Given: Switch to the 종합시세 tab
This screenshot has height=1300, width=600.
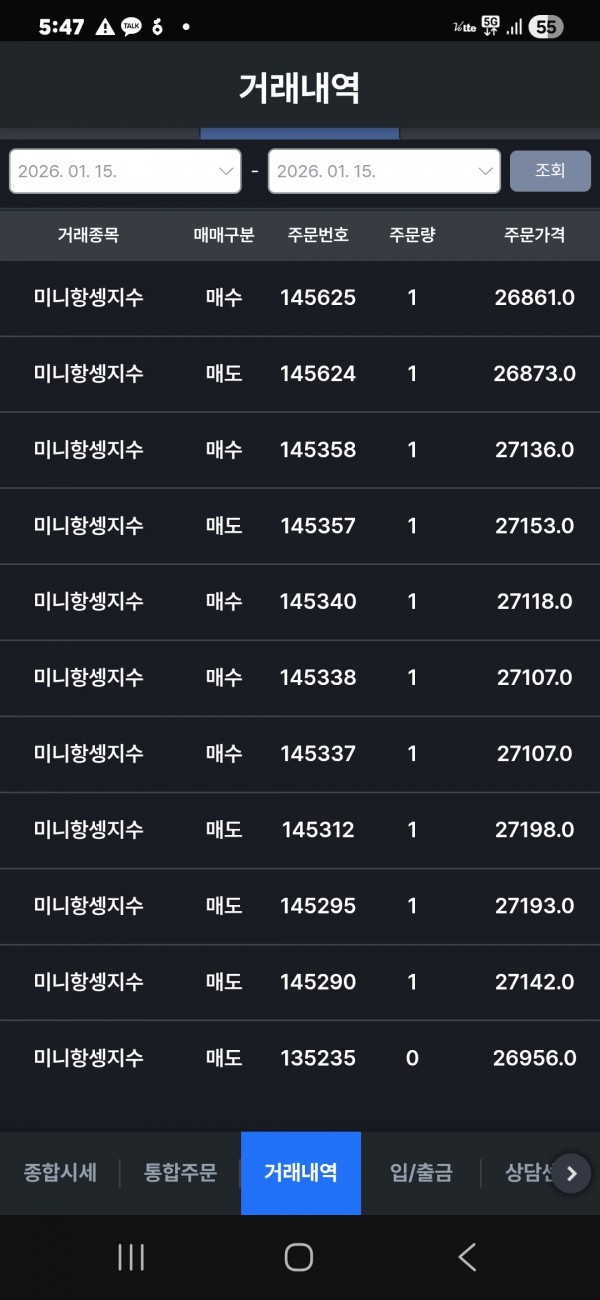Looking at the screenshot, I should (x=60, y=1173).
